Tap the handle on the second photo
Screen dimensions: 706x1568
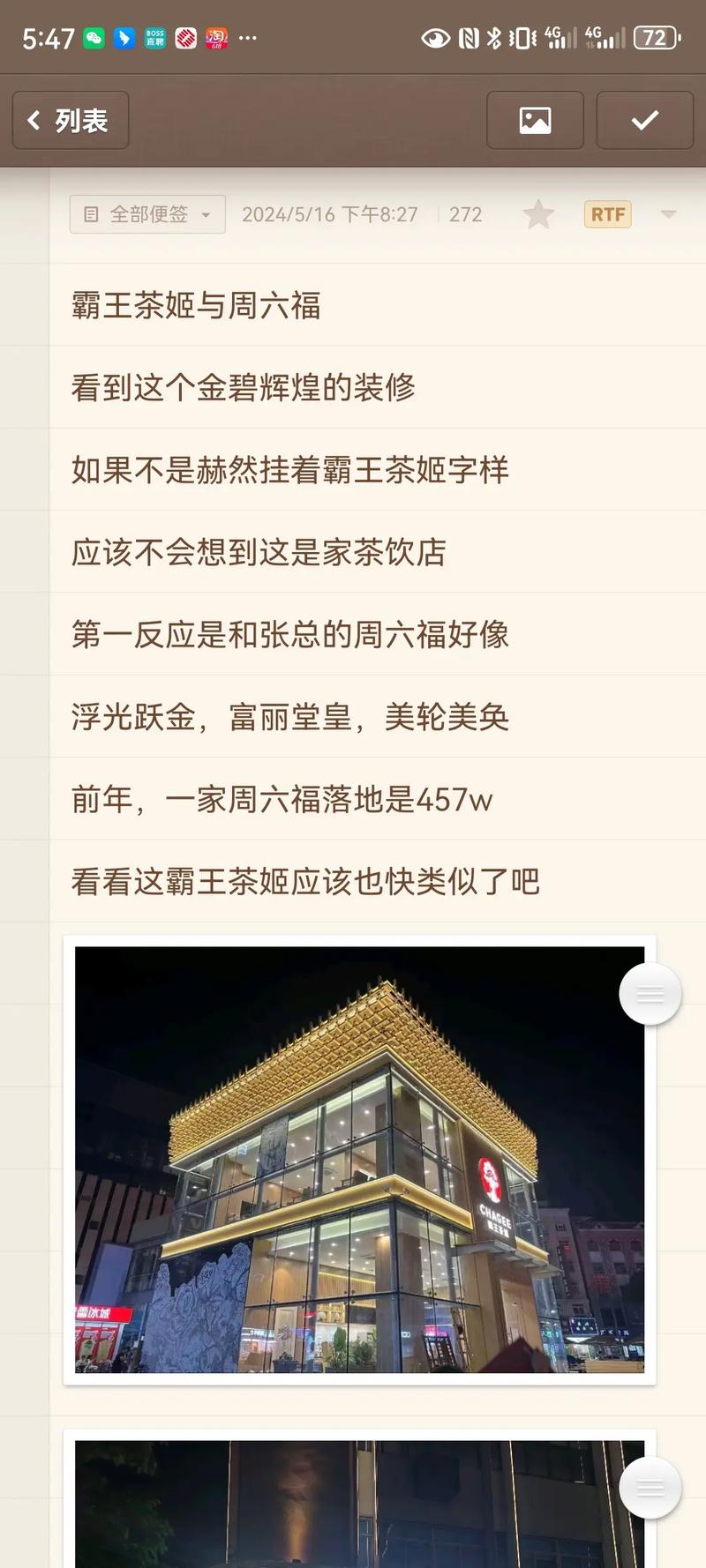click(x=650, y=1488)
